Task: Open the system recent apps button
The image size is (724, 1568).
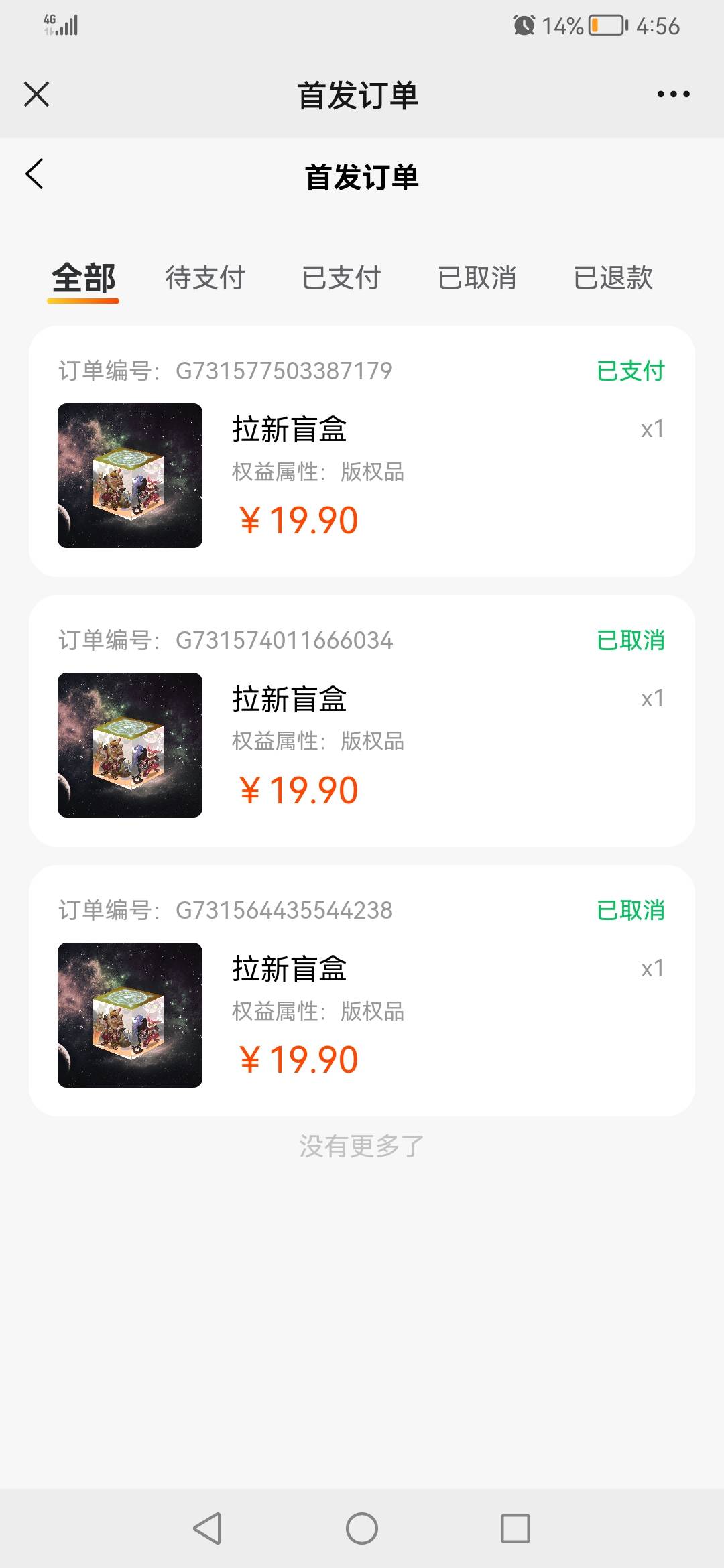Action: tap(516, 1528)
